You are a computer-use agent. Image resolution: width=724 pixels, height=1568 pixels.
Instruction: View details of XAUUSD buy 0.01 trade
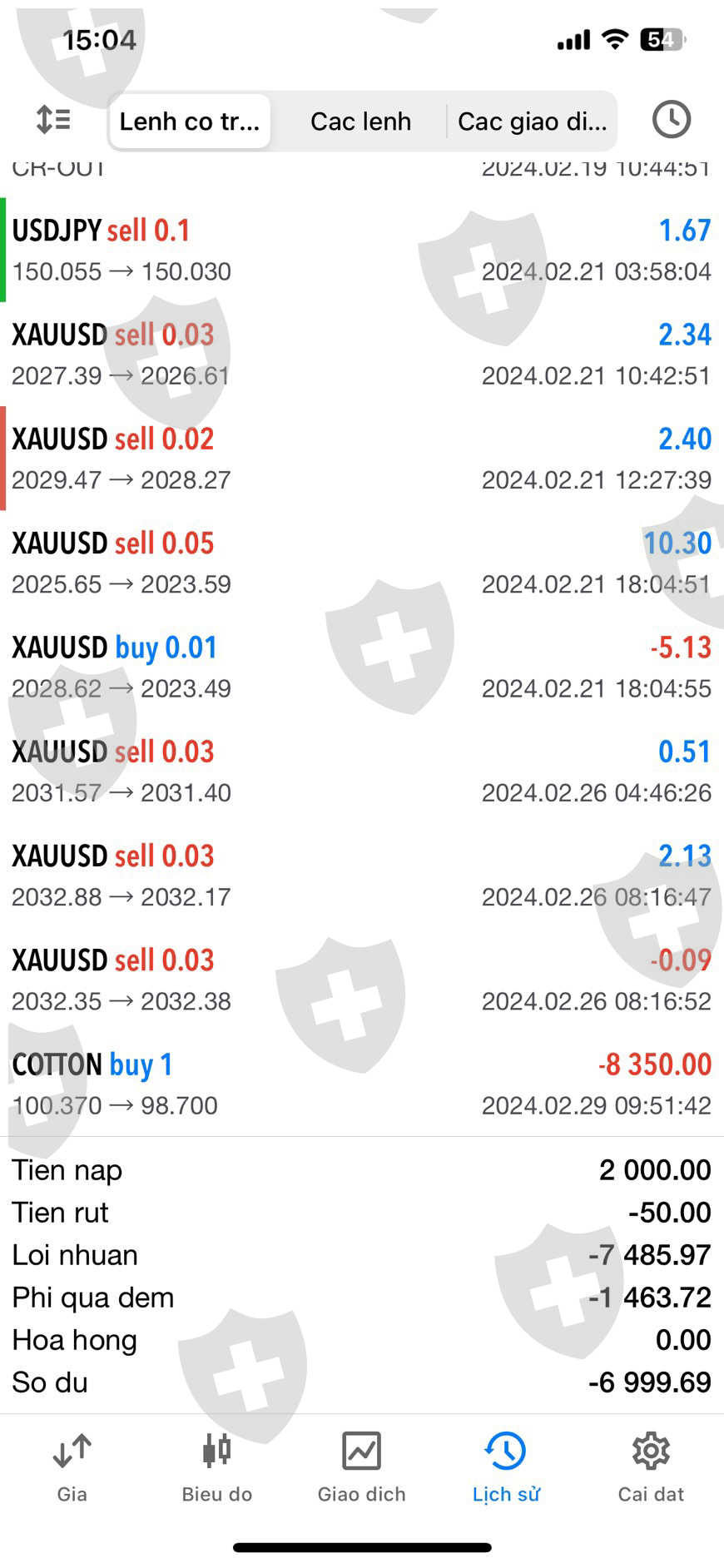pyautogui.click(x=361, y=667)
